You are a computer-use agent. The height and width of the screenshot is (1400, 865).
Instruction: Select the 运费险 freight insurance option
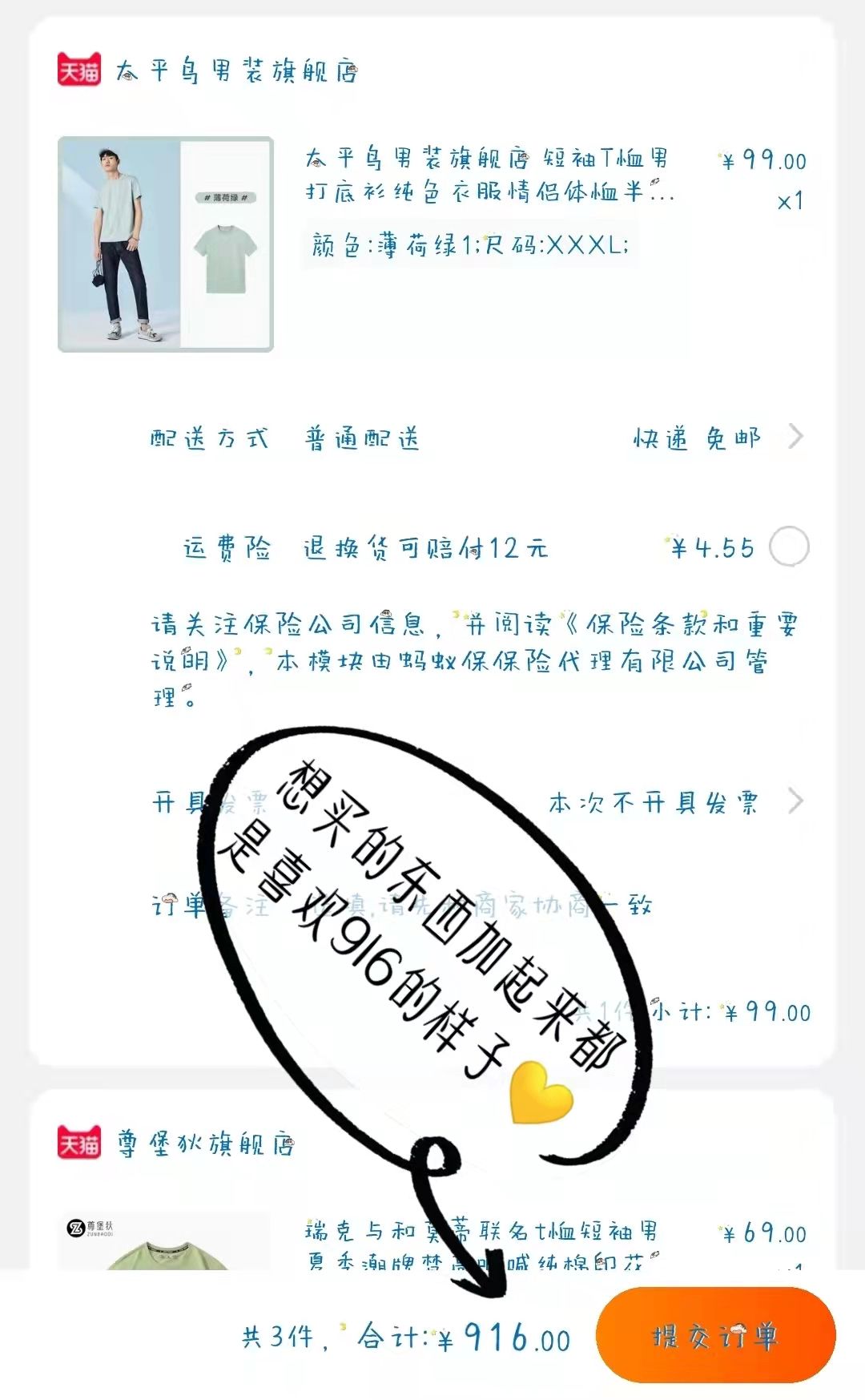[788, 547]
